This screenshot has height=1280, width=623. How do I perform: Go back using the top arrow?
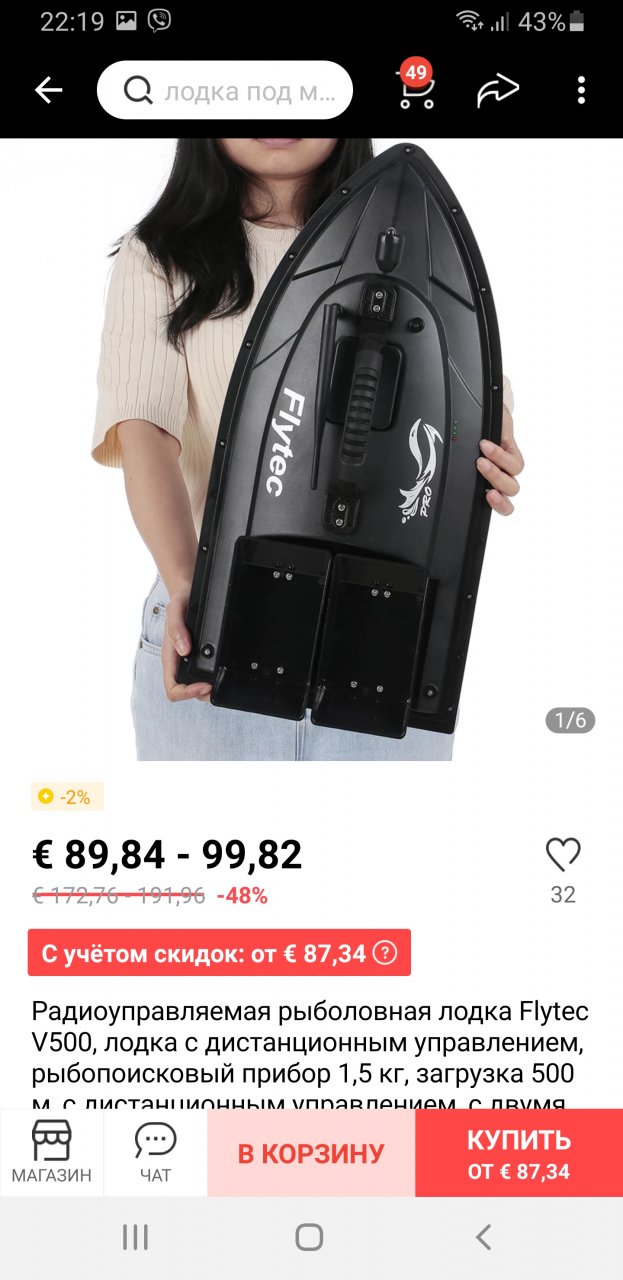48,91
